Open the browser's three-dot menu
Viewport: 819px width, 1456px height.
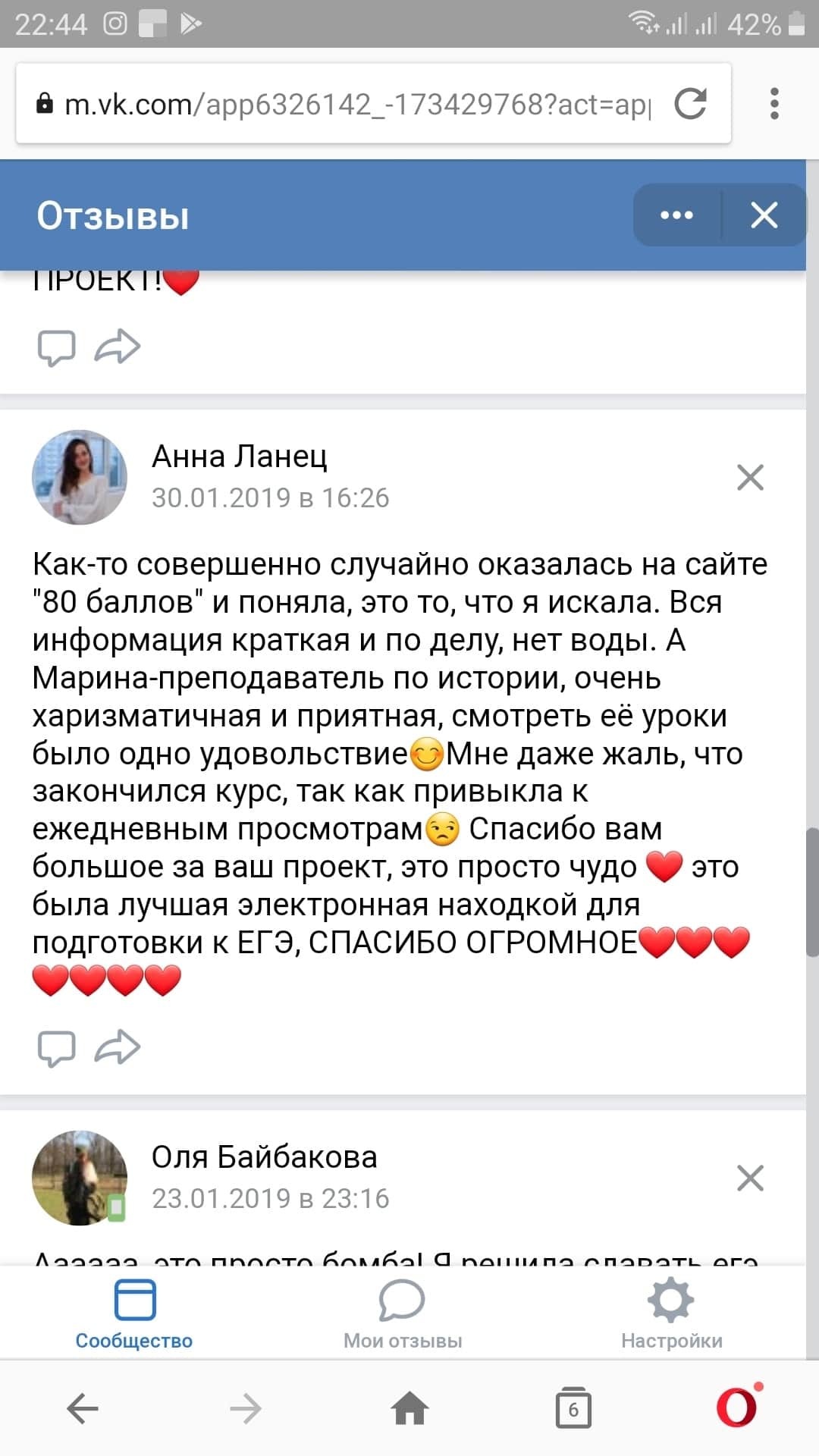pos(774,104)
